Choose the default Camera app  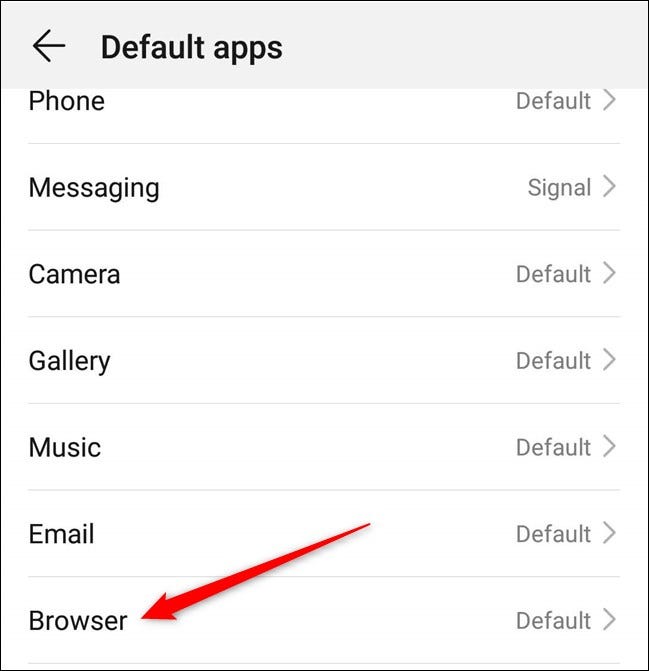(x=322, y=274)
